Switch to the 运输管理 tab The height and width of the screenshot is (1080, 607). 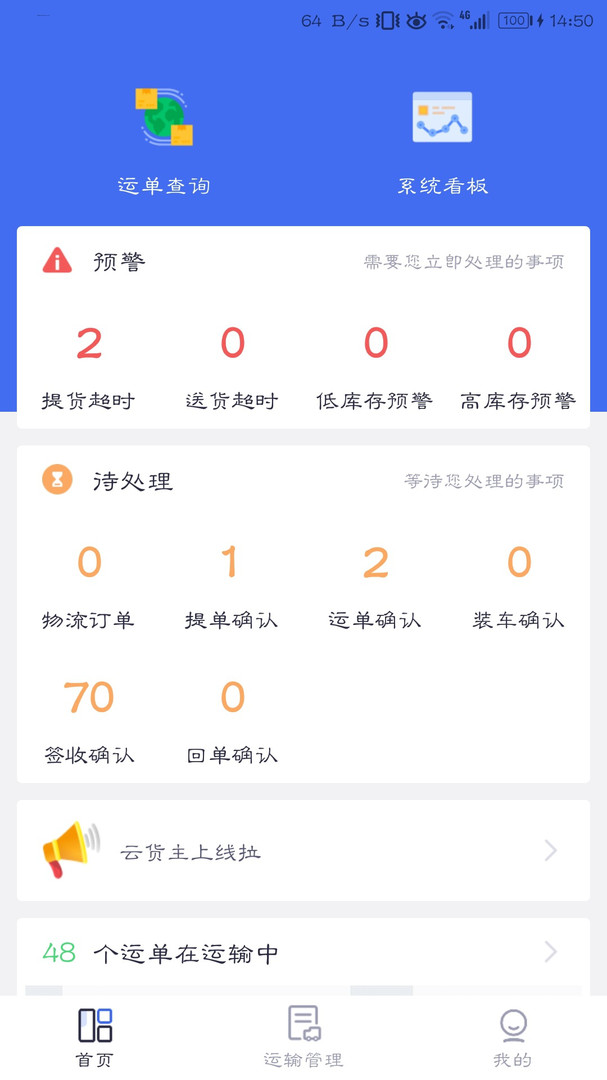tap(303, 1037)
